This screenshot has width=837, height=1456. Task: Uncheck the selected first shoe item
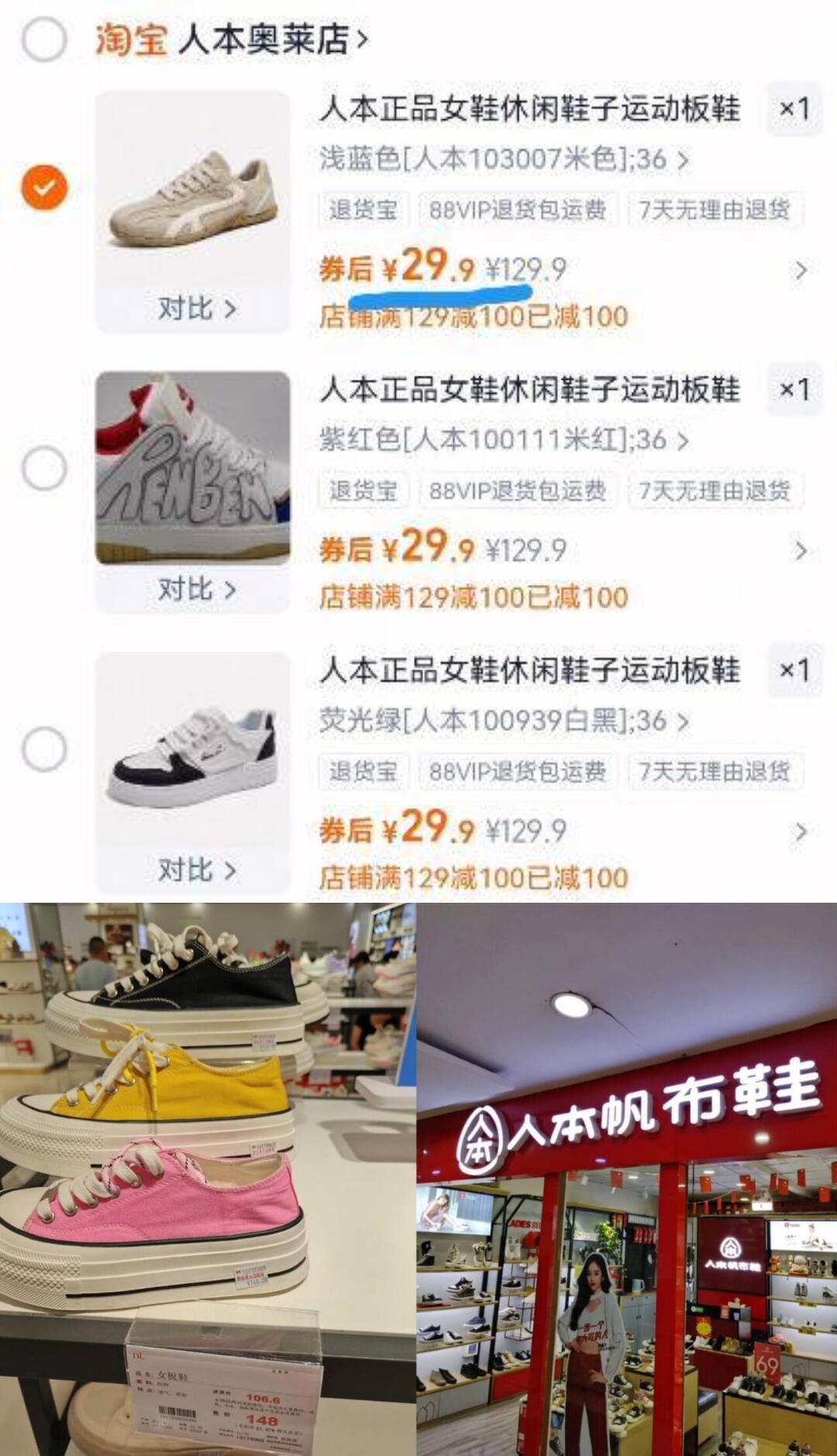(44, 186)
